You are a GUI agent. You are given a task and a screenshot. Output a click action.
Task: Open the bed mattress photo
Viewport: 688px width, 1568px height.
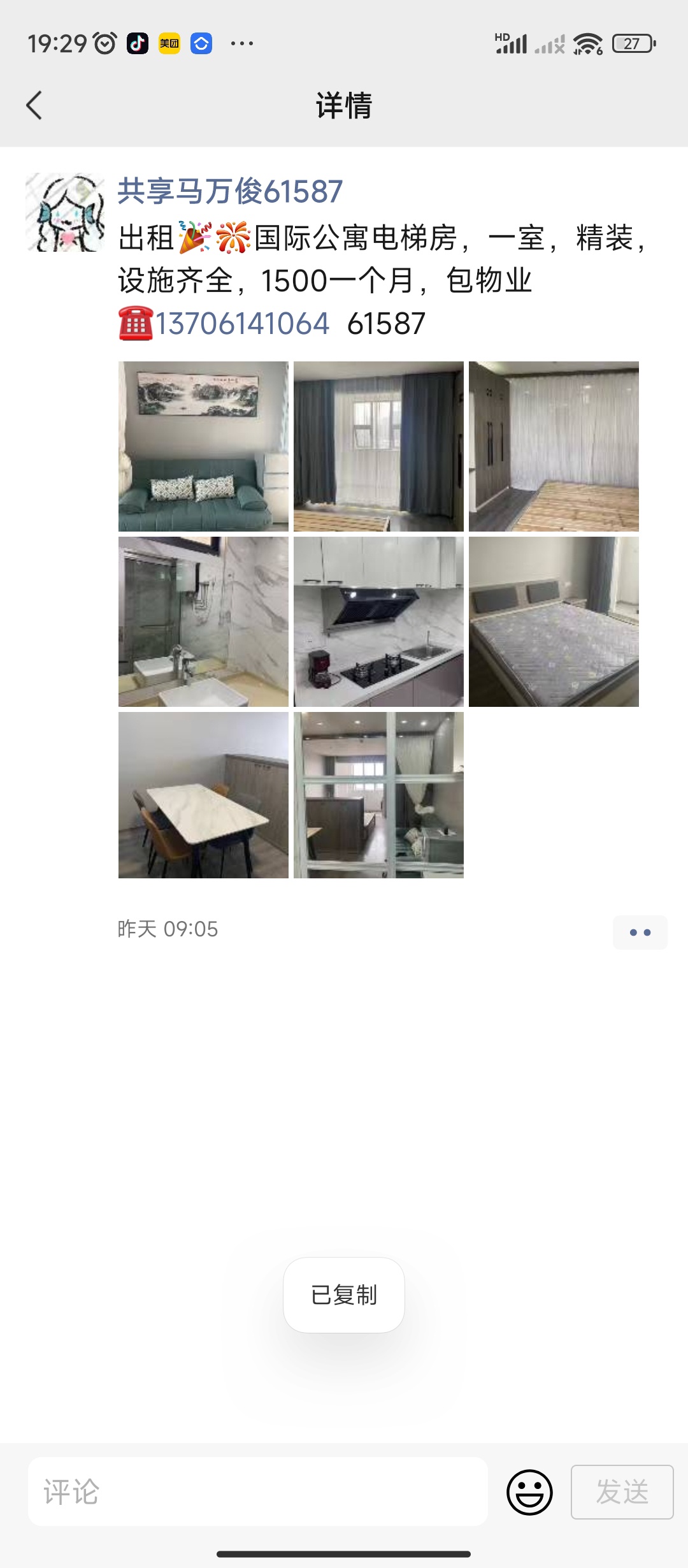(554, 621)
